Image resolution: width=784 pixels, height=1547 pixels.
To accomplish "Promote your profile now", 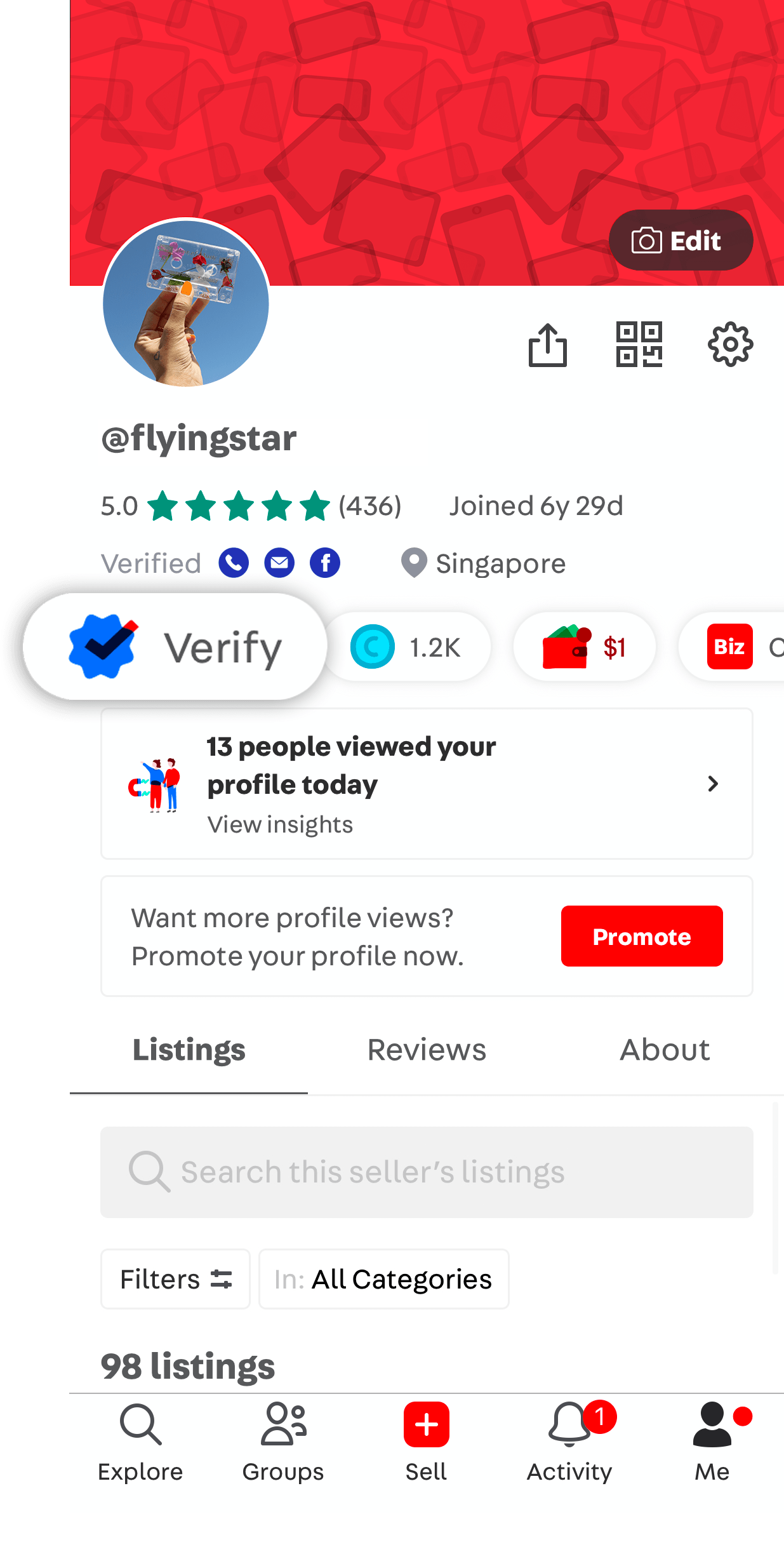I will 642,936.
